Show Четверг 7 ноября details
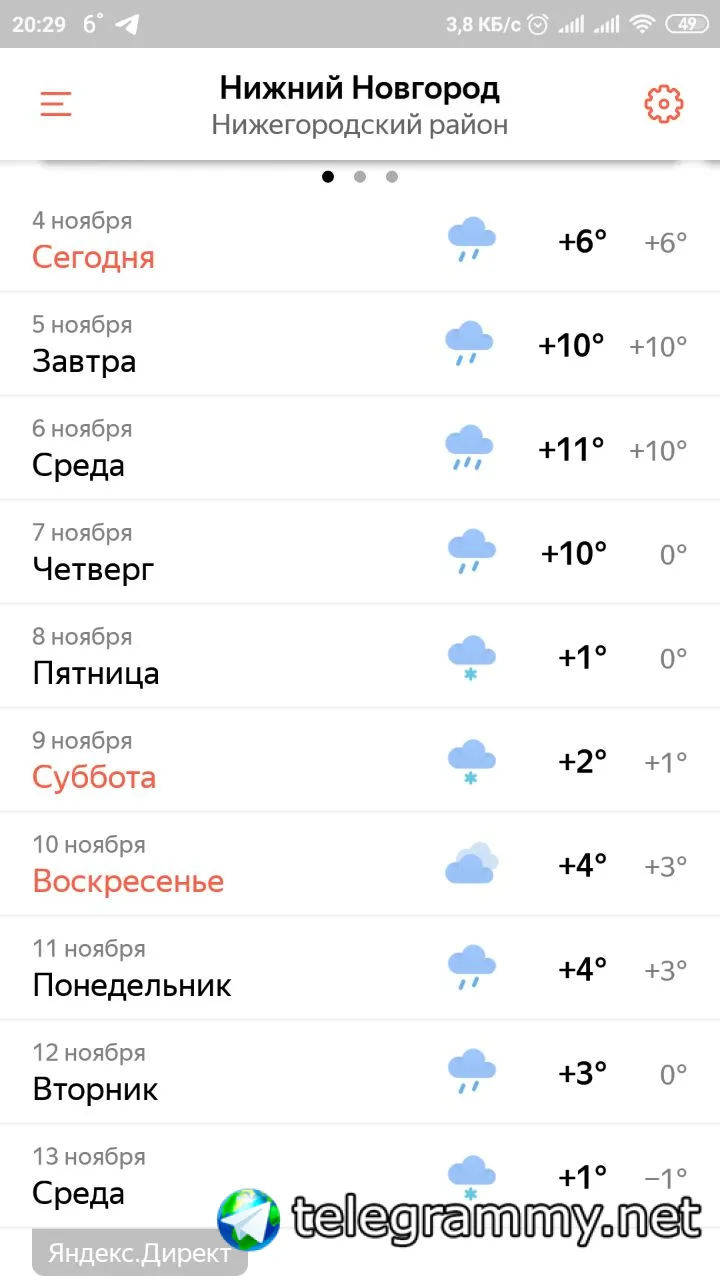The height and width of the screenshot is (1280, 720). (x=360, y=553)
